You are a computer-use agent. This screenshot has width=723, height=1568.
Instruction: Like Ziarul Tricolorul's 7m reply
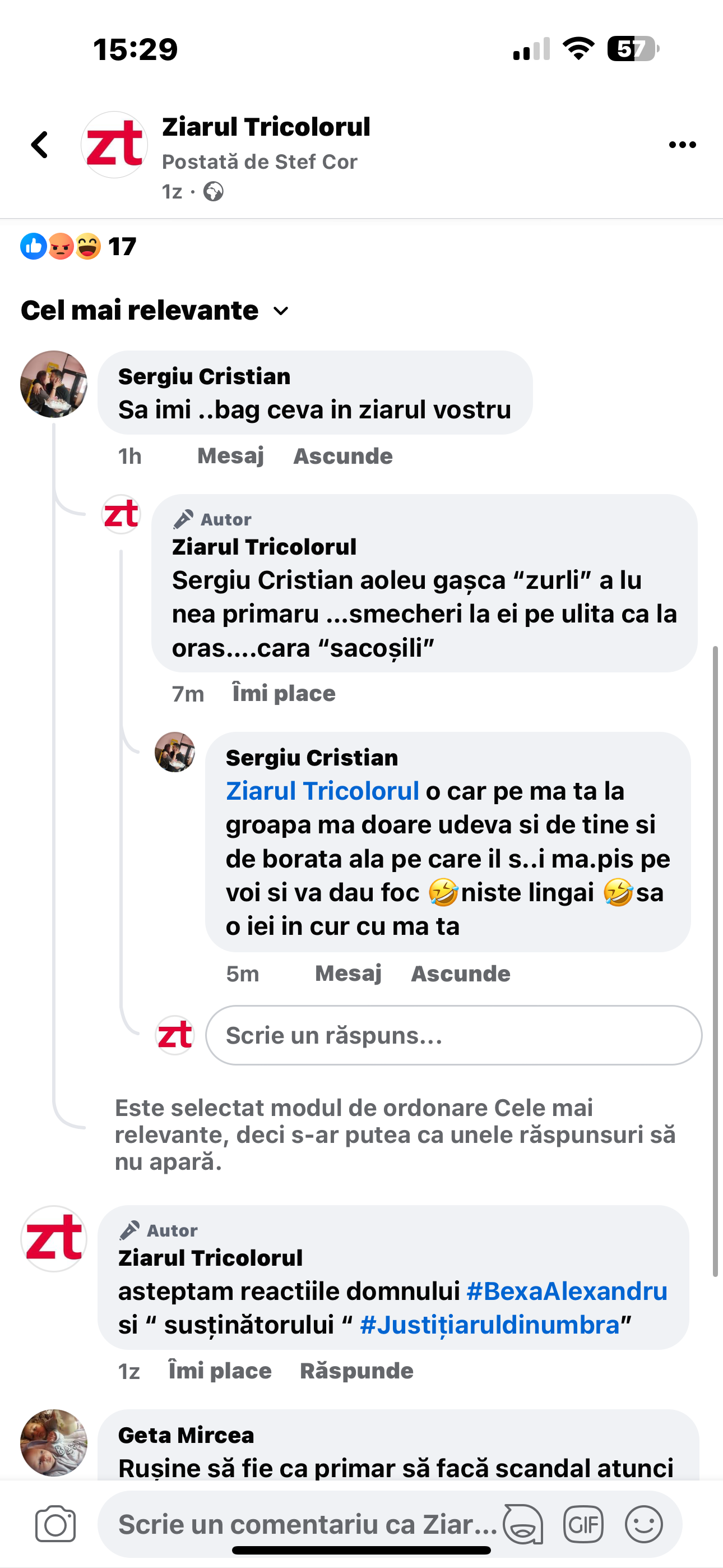click(284, 693)
